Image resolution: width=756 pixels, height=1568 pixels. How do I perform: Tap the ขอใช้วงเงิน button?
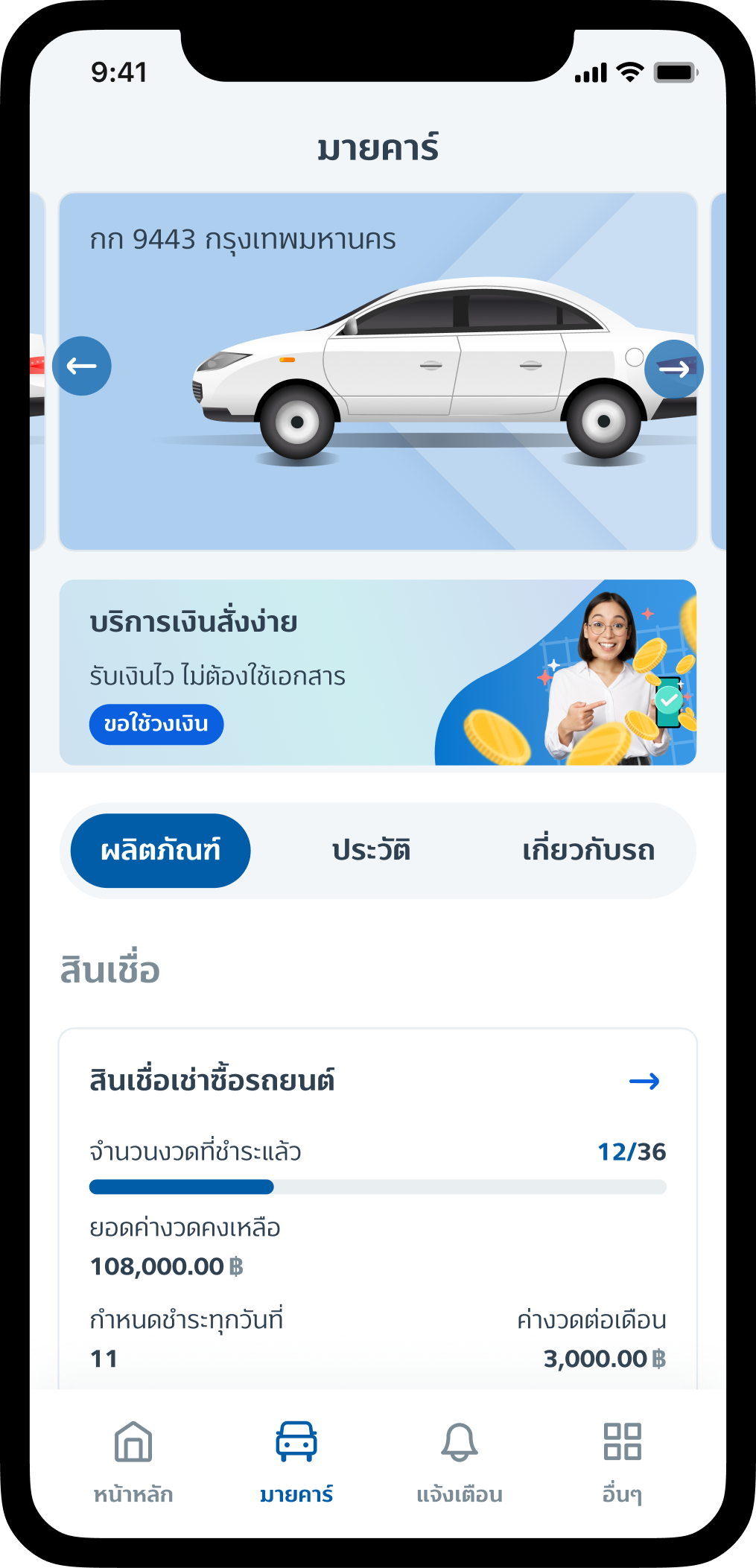pyautogui.click(x=156, y=724)
